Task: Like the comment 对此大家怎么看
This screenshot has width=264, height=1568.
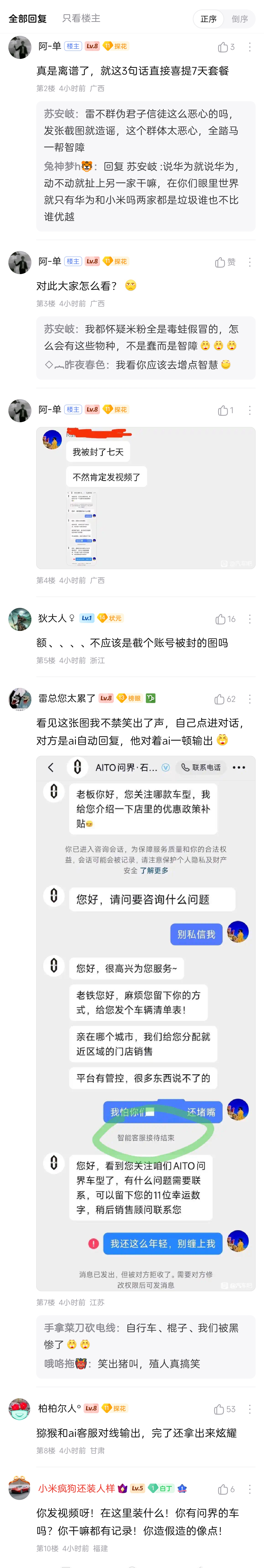Action: pos(224,262)
